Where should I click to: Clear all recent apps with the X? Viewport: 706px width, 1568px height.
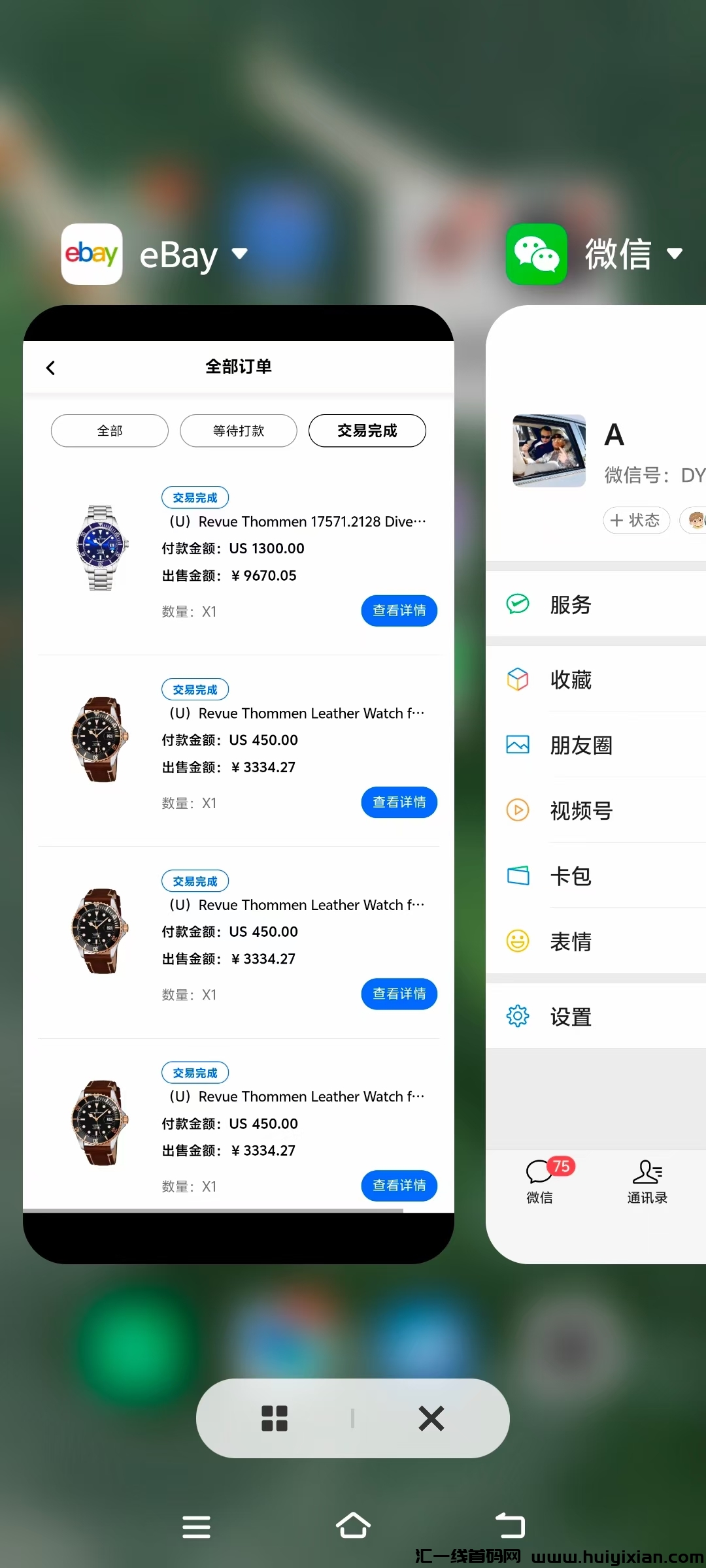(x=431, y=1418)
